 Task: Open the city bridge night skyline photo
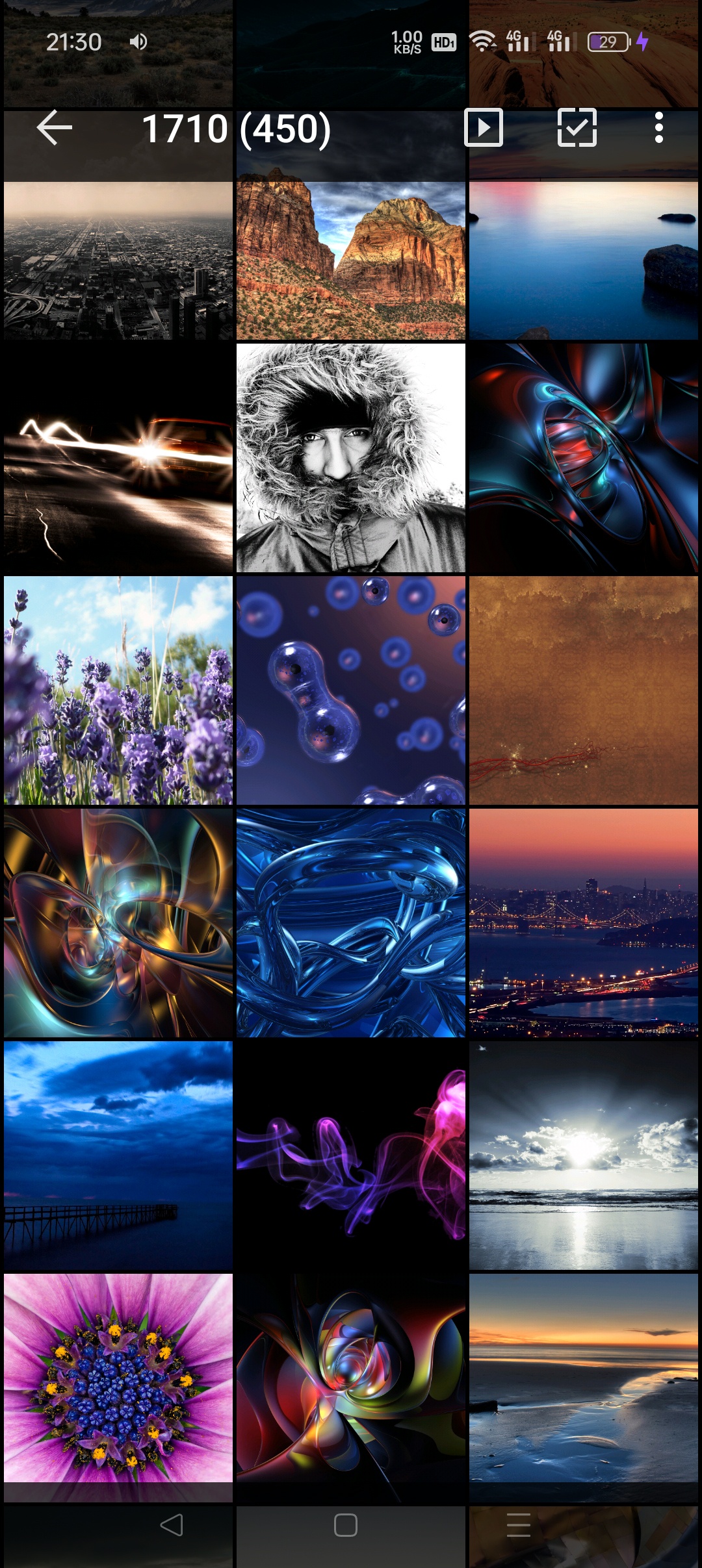coord(583,922)
